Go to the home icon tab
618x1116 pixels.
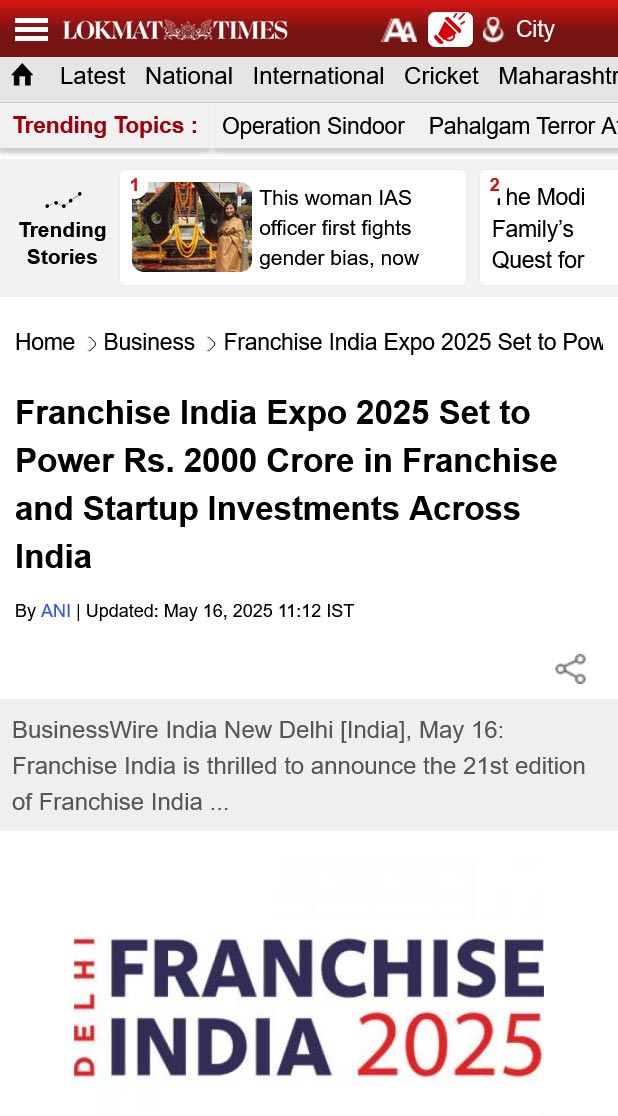(22, 76)
